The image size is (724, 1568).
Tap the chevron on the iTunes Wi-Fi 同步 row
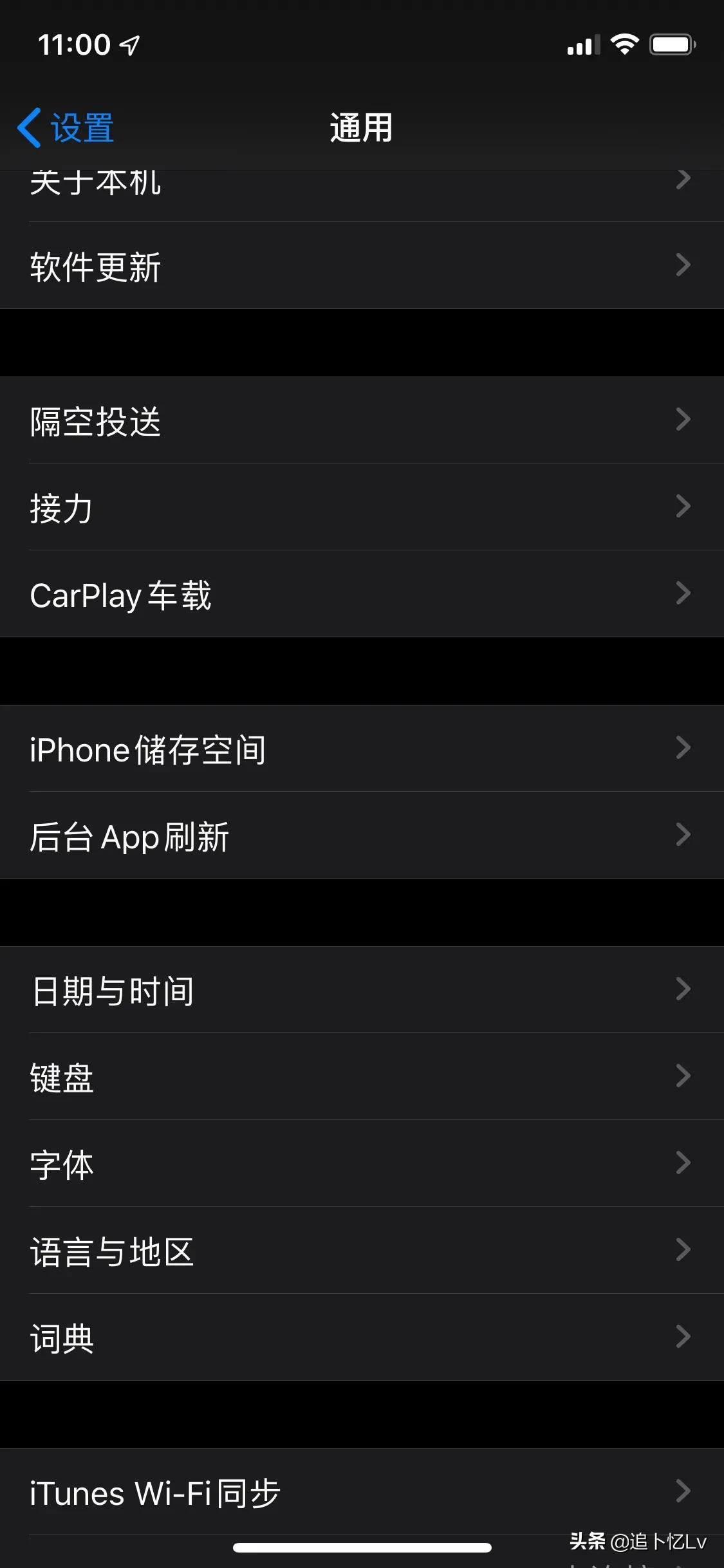[683, 1492]
